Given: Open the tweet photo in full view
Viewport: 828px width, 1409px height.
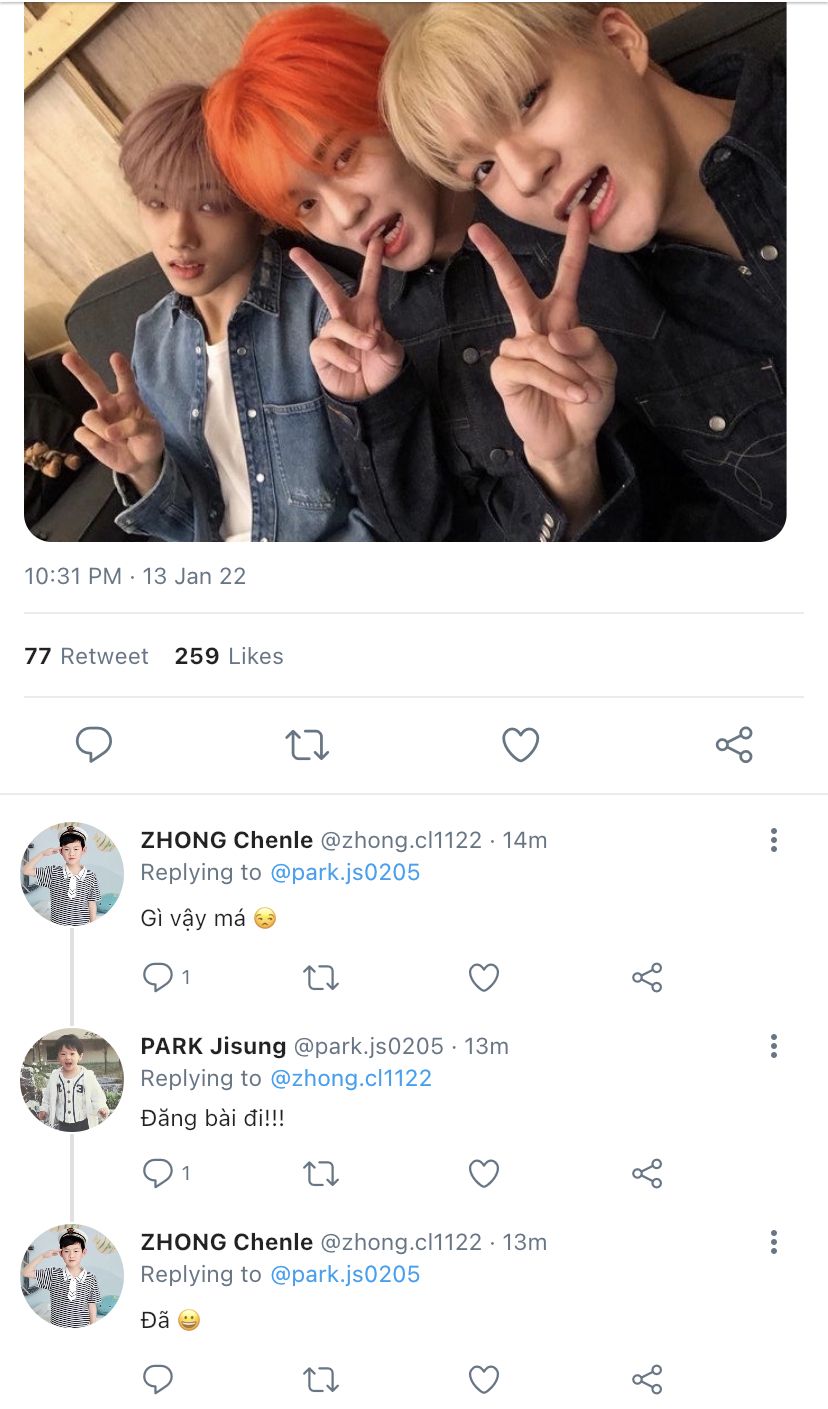Looking at the screenshot, I should click(x=405, y=270).
